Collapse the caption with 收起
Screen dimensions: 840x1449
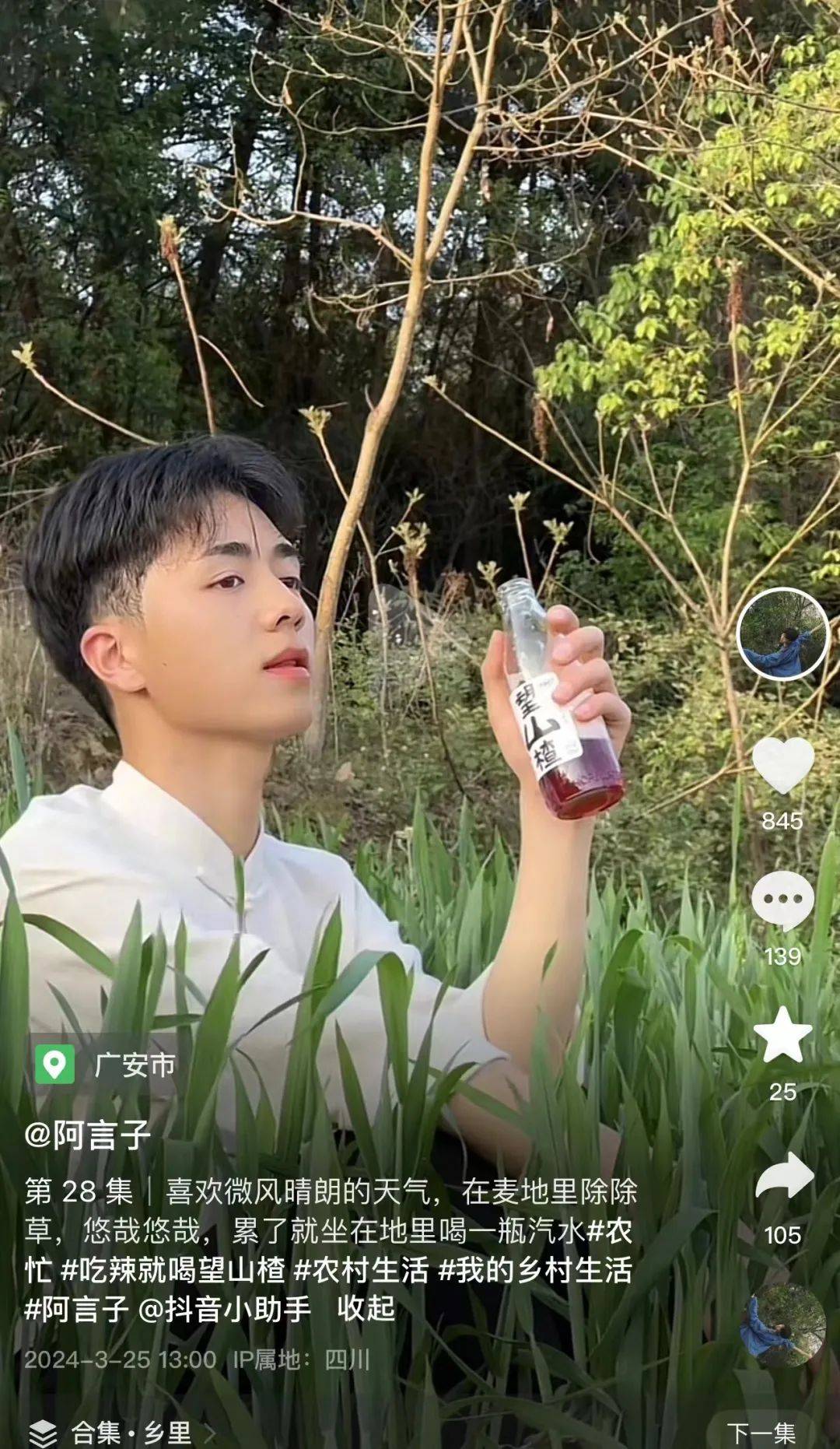coord(366,1309)
